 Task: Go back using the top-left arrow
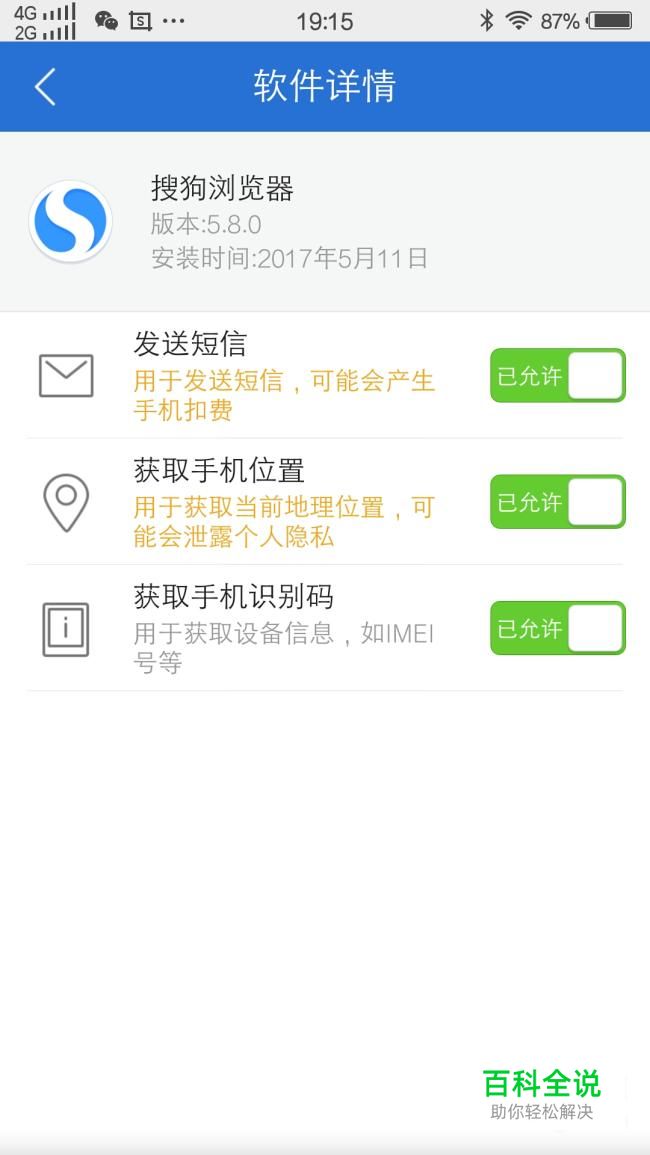(45, 87)
